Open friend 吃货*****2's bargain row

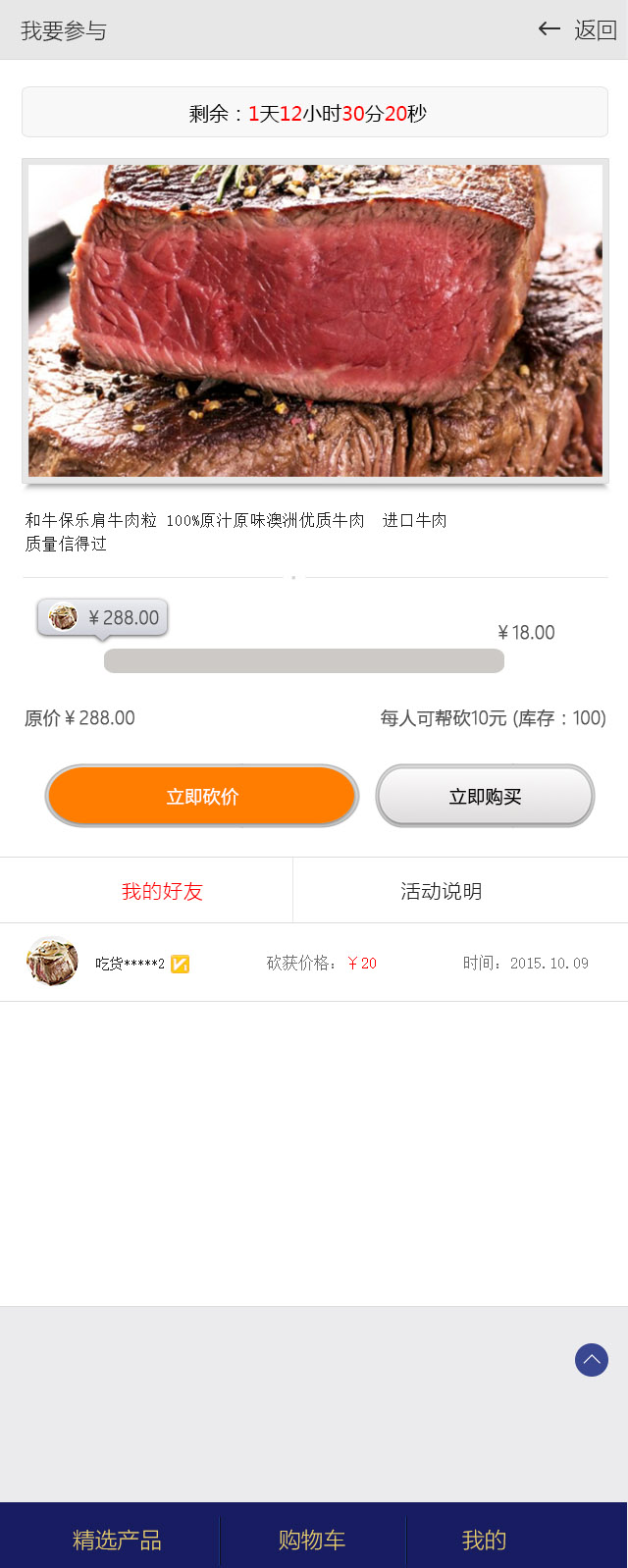[x=314, y=963]
